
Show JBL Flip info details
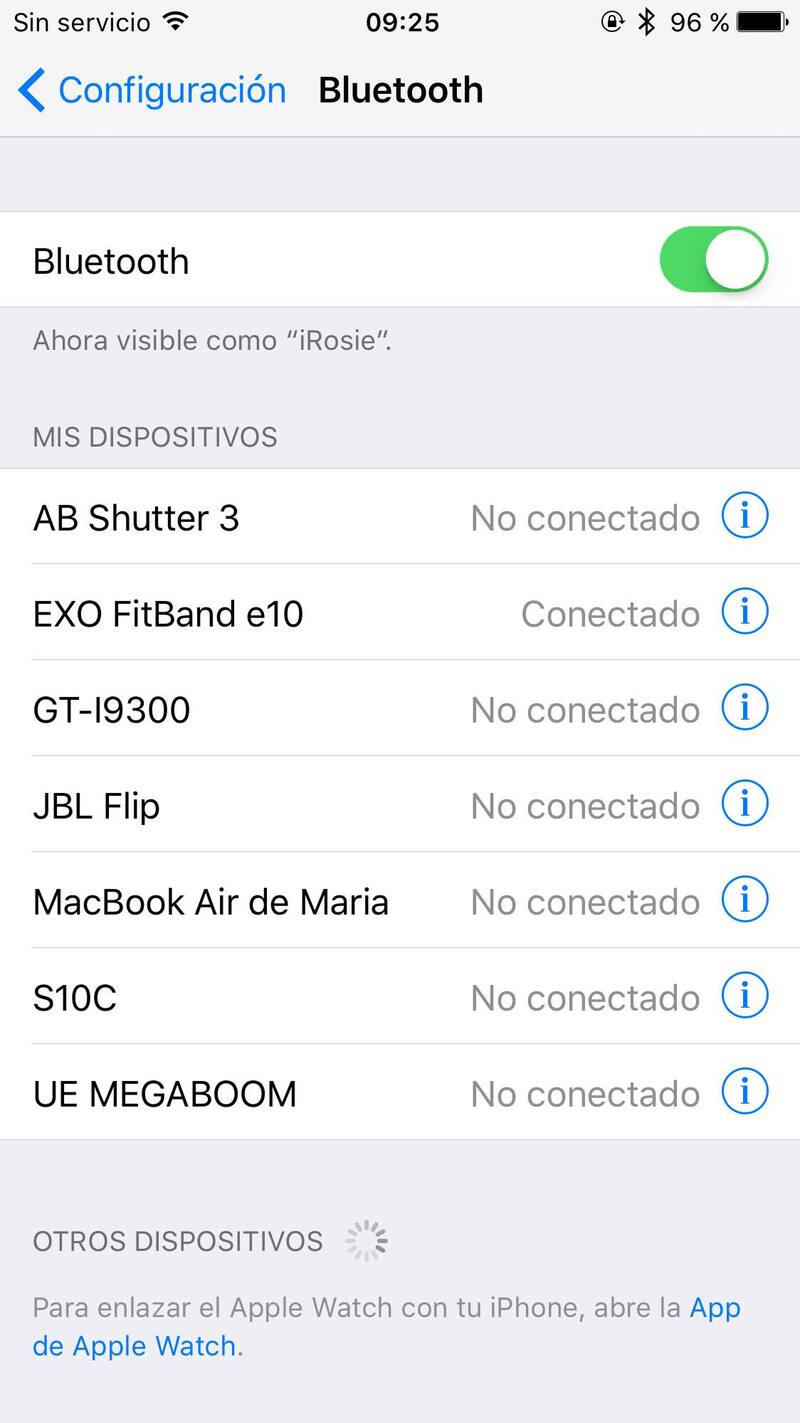tap(744, 804)
